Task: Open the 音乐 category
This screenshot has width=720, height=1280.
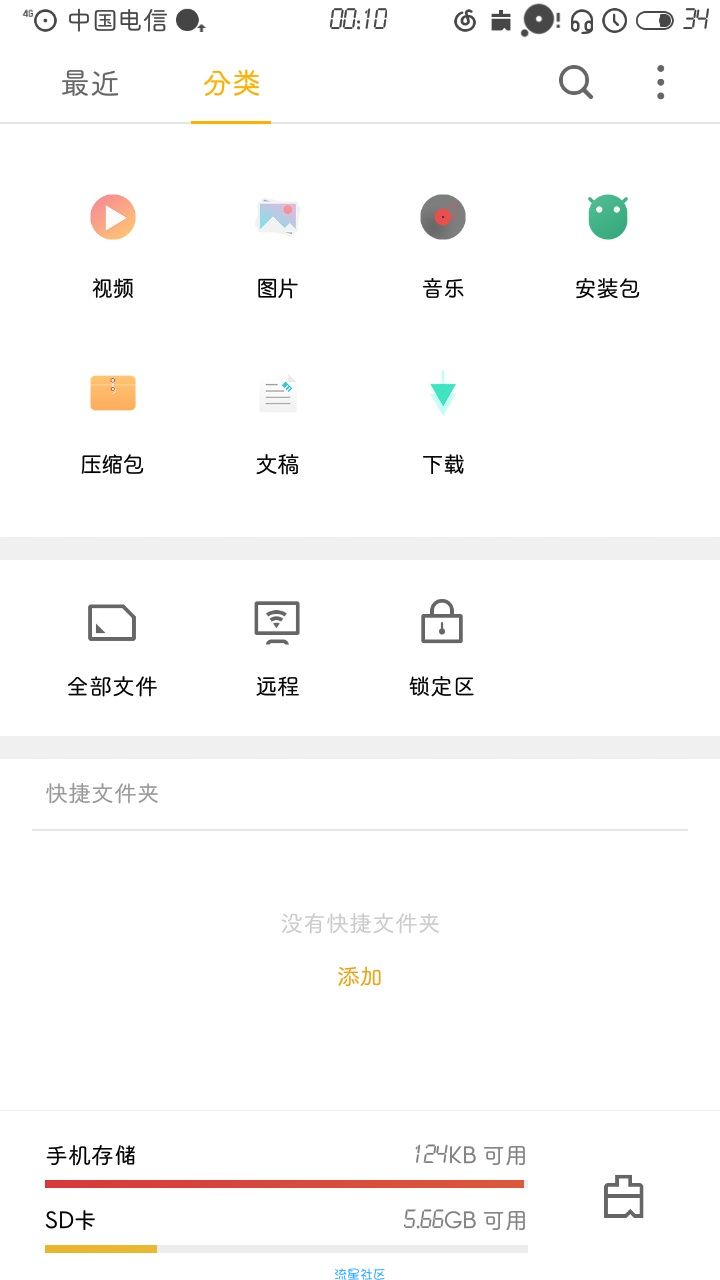Action: 443,246
